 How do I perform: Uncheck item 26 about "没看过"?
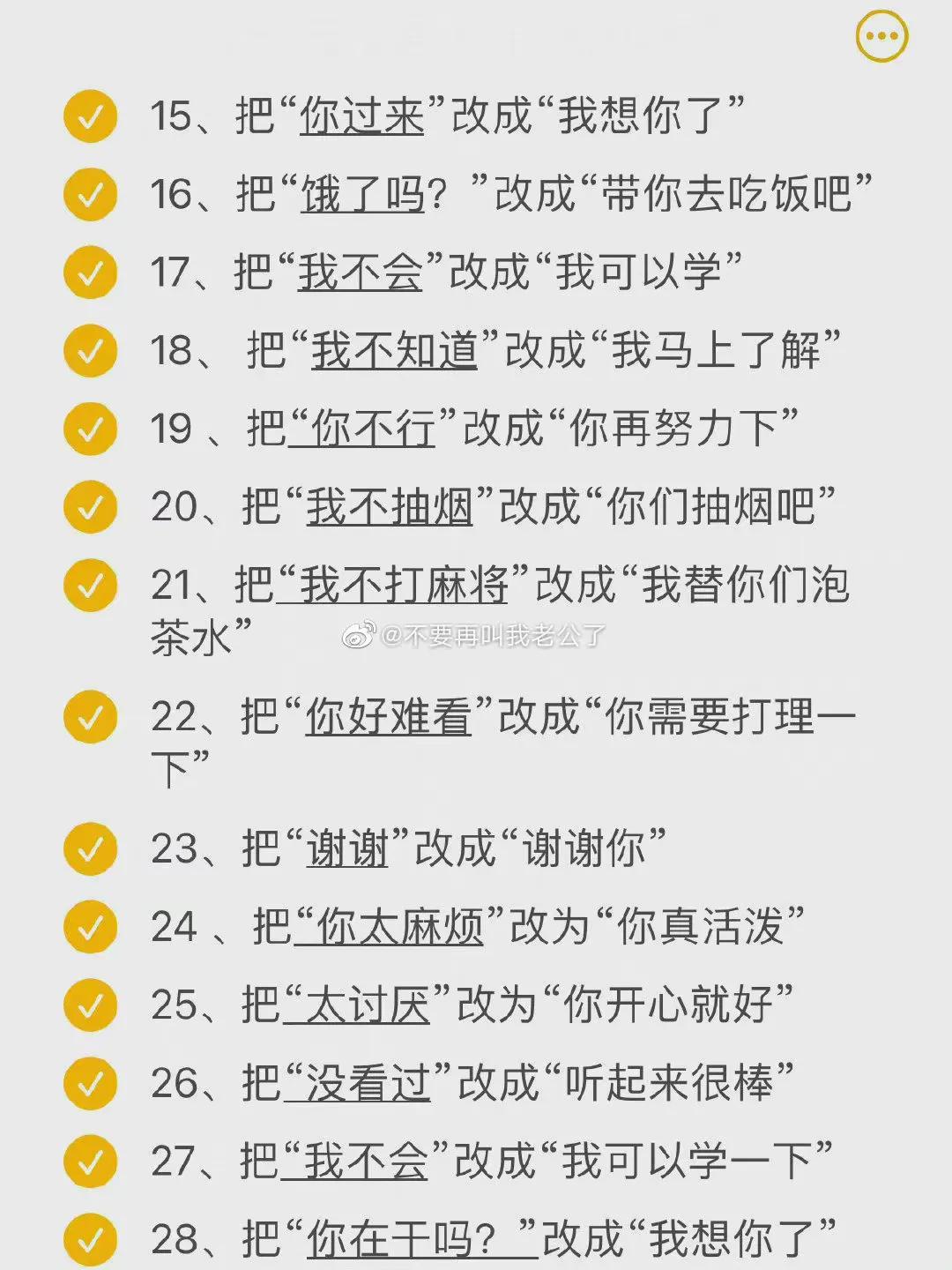(90, 1083)
